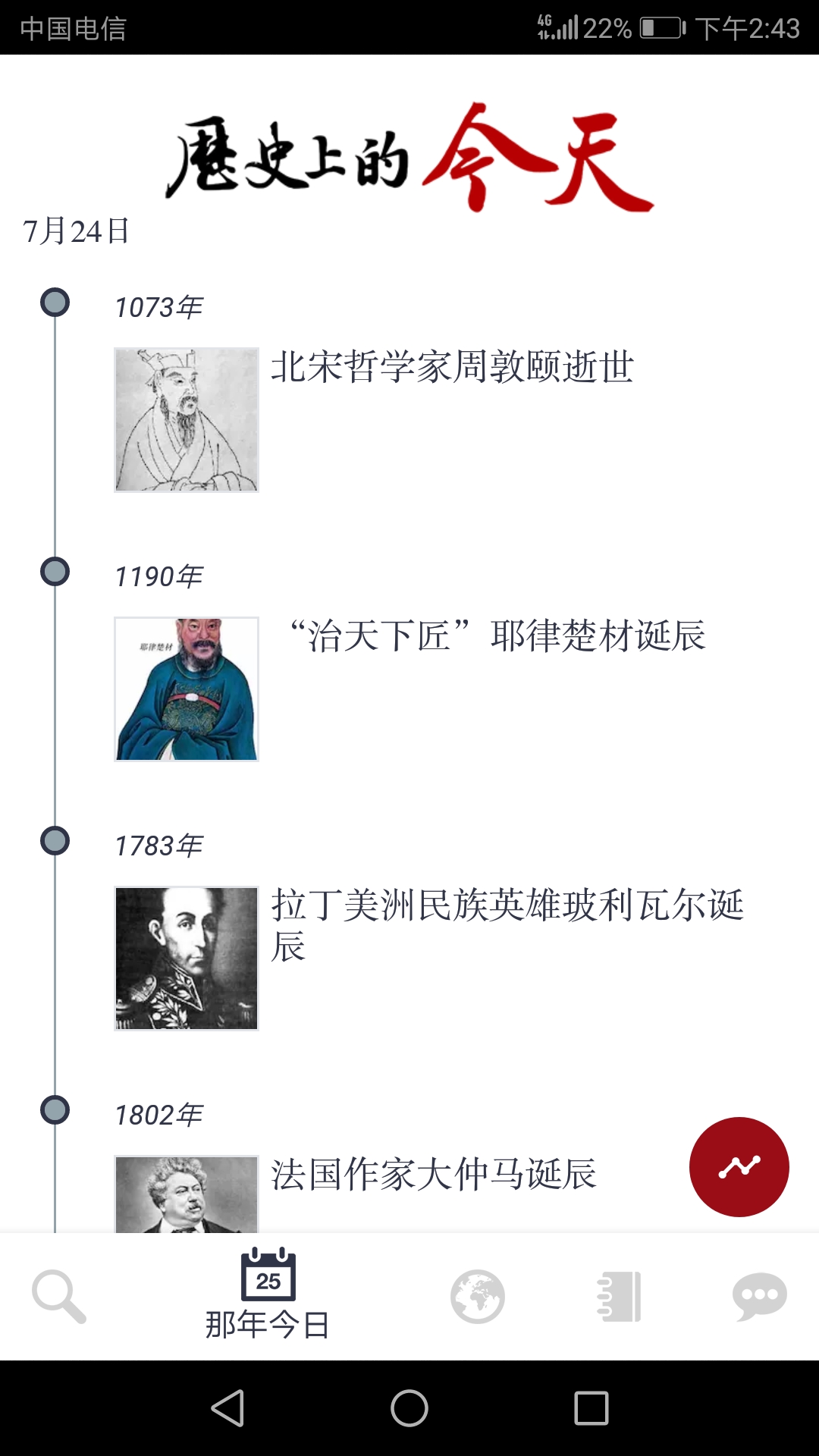The image size is (819, 1456).
Task: Open the notebook tab
Action: [x=620, y=1297]
